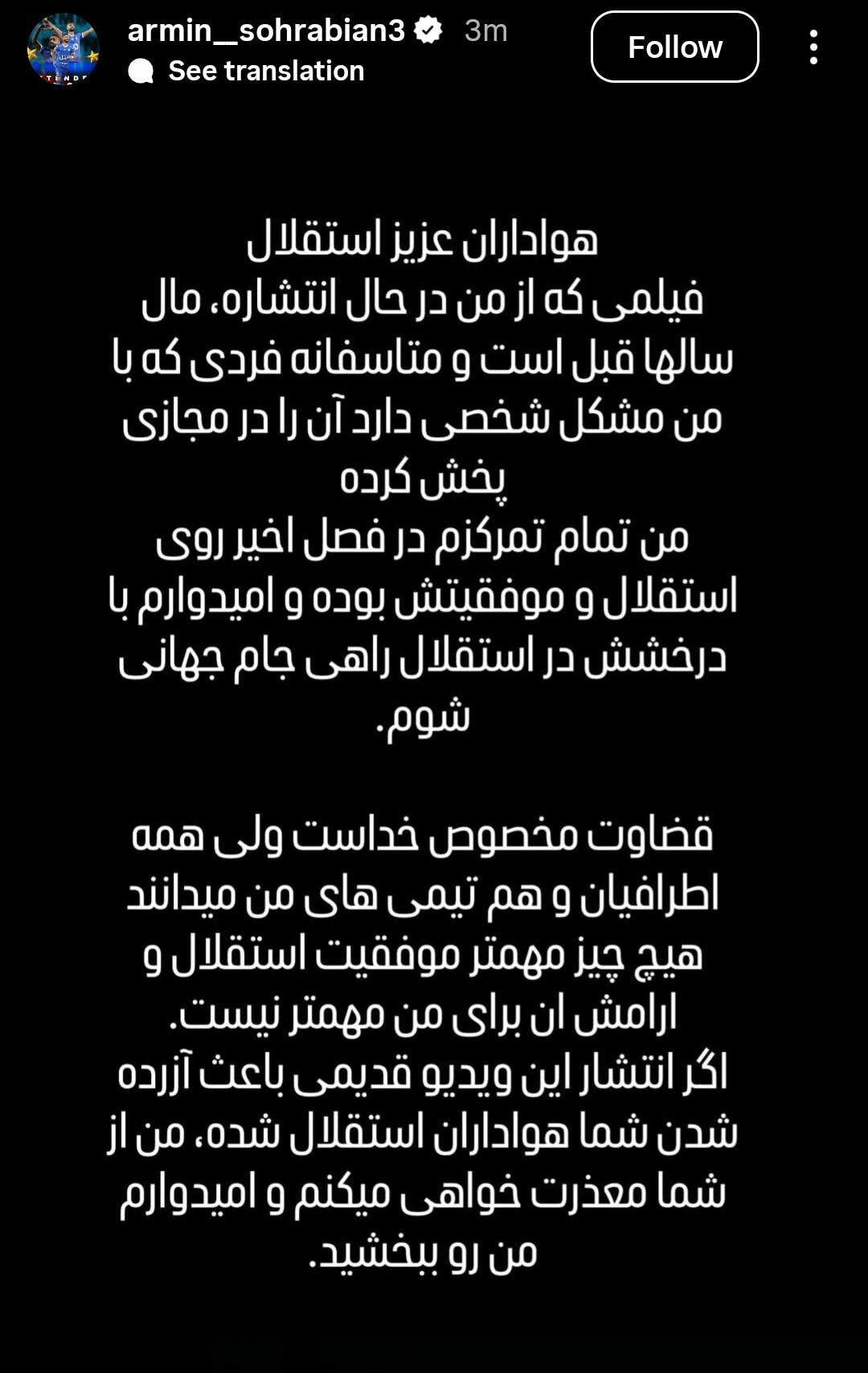Screen dimensions: 868x1373
Task: Click the profile thumbnail showing football players
Action: (x=60, y=48)
